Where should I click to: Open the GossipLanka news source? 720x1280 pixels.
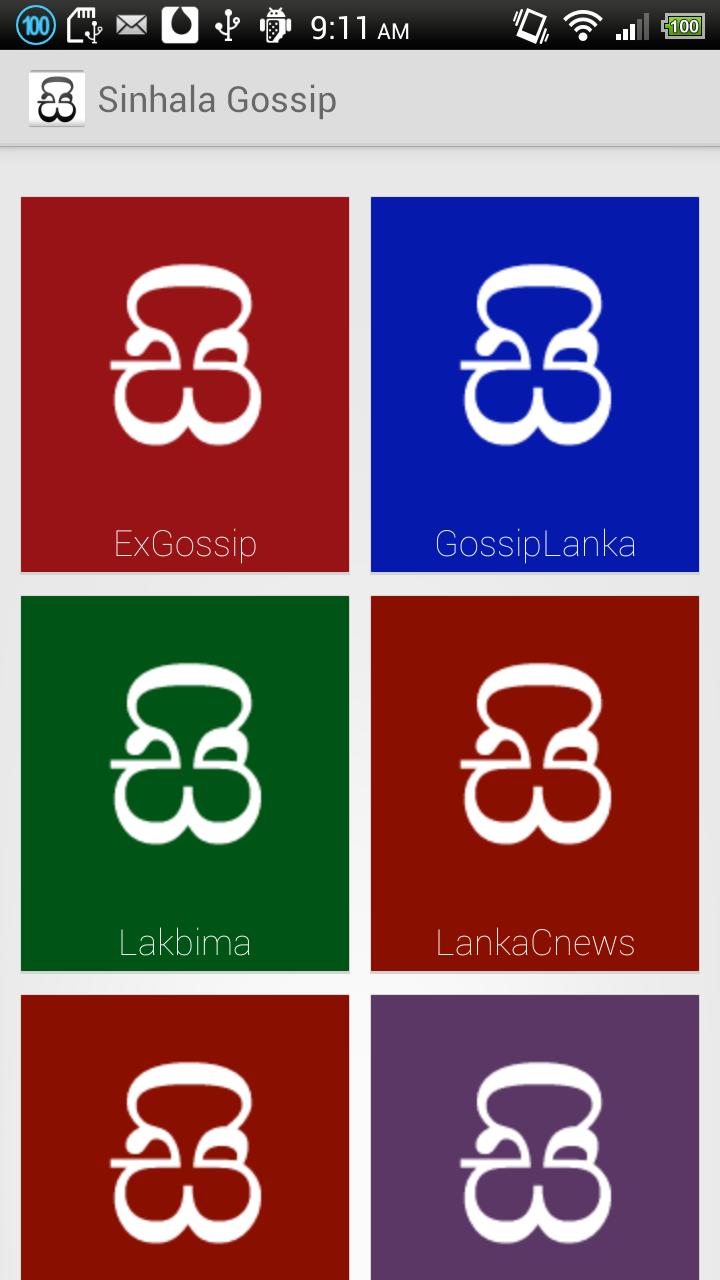pos(534,384)
